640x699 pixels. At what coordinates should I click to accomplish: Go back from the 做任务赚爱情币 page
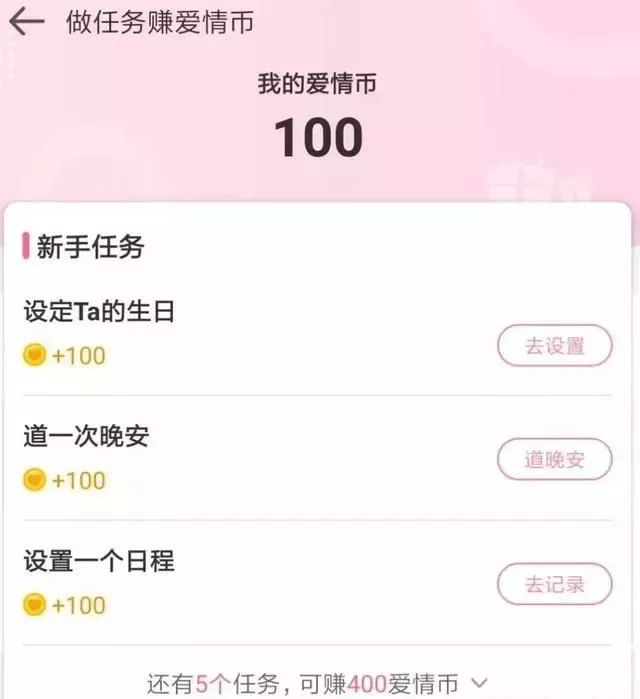pyautogui.click(x=27, y=22)
